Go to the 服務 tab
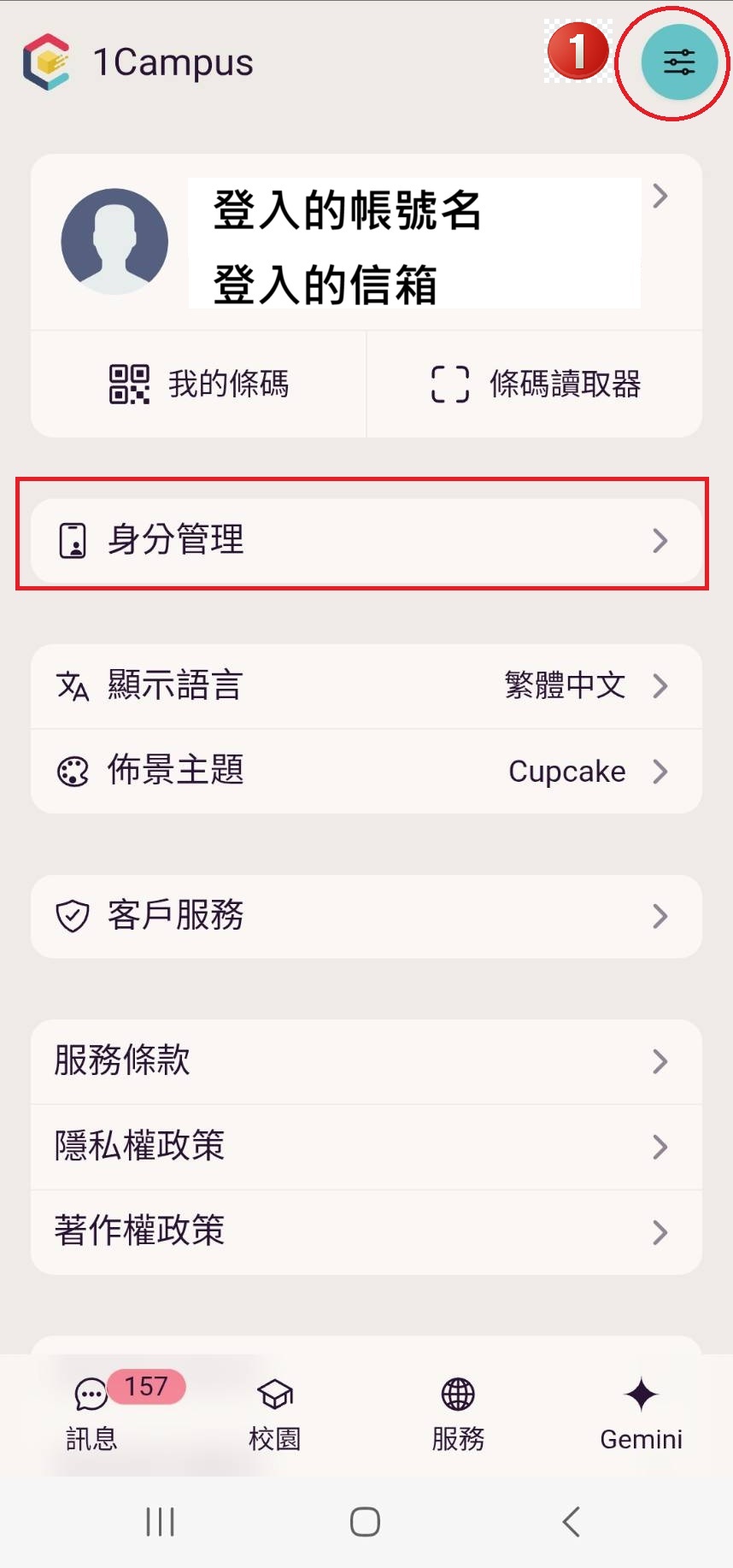The image size is (733, 1568). tap(458, 1414)
